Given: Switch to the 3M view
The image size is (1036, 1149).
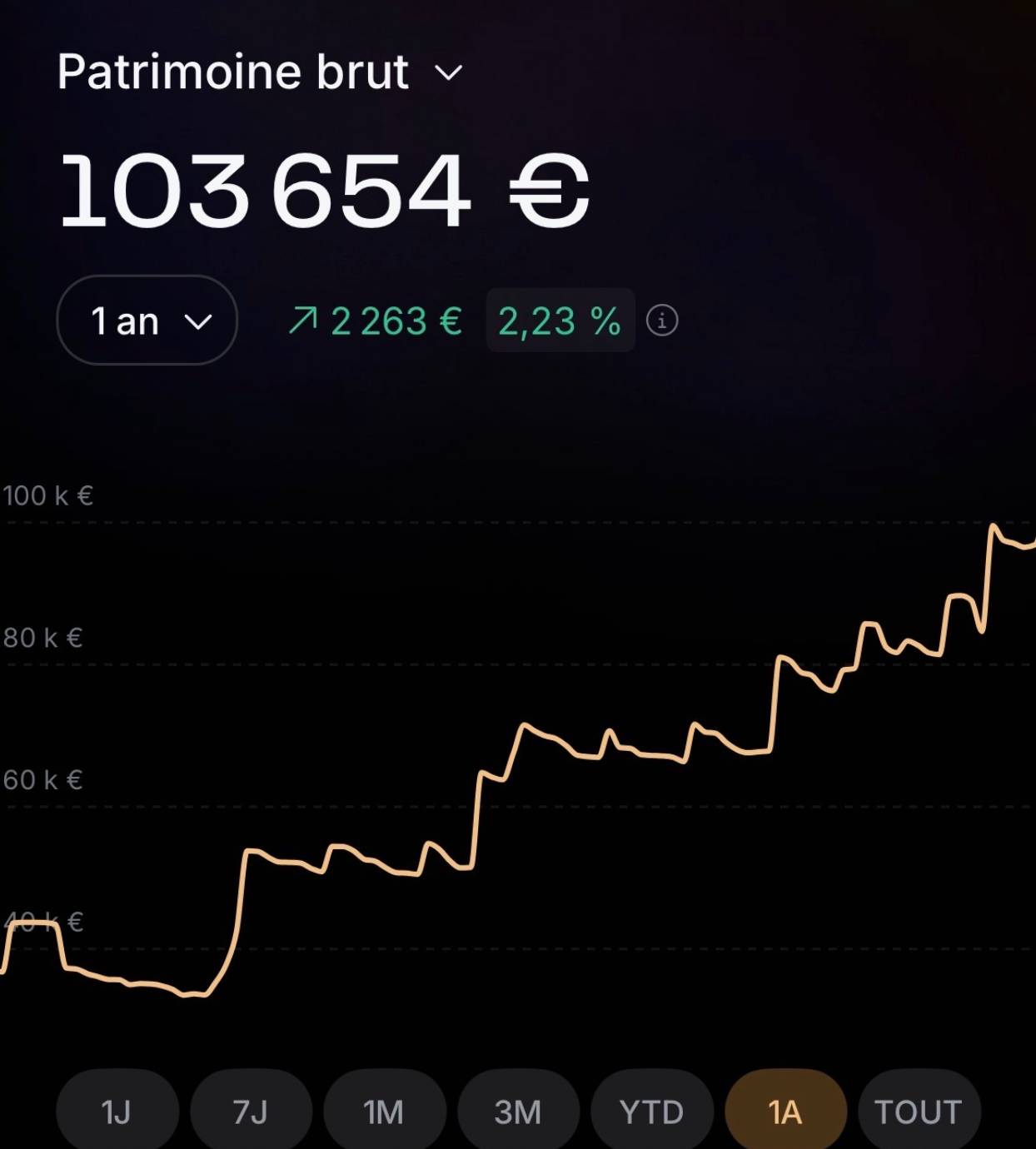Looking at the screenshot, I should coord(518,1112).
